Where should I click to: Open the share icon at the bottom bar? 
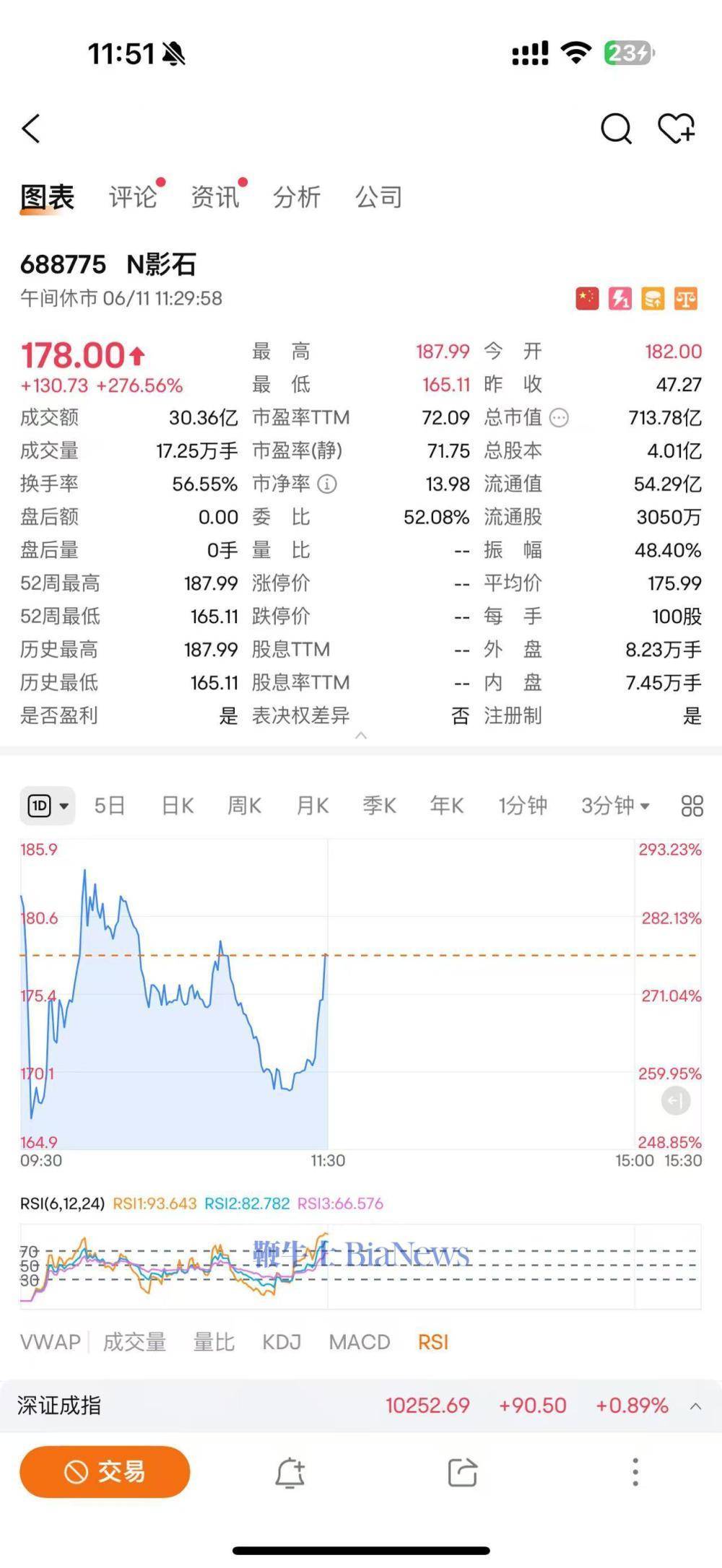[461, 1471]
